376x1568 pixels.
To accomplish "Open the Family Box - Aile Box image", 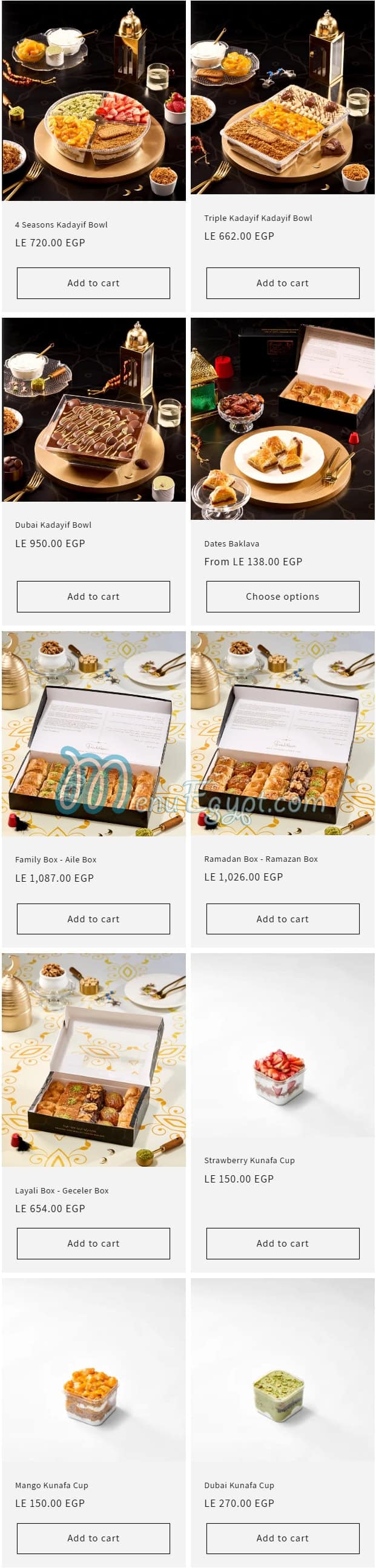I will pyautogui.click(x=93, y=733).
